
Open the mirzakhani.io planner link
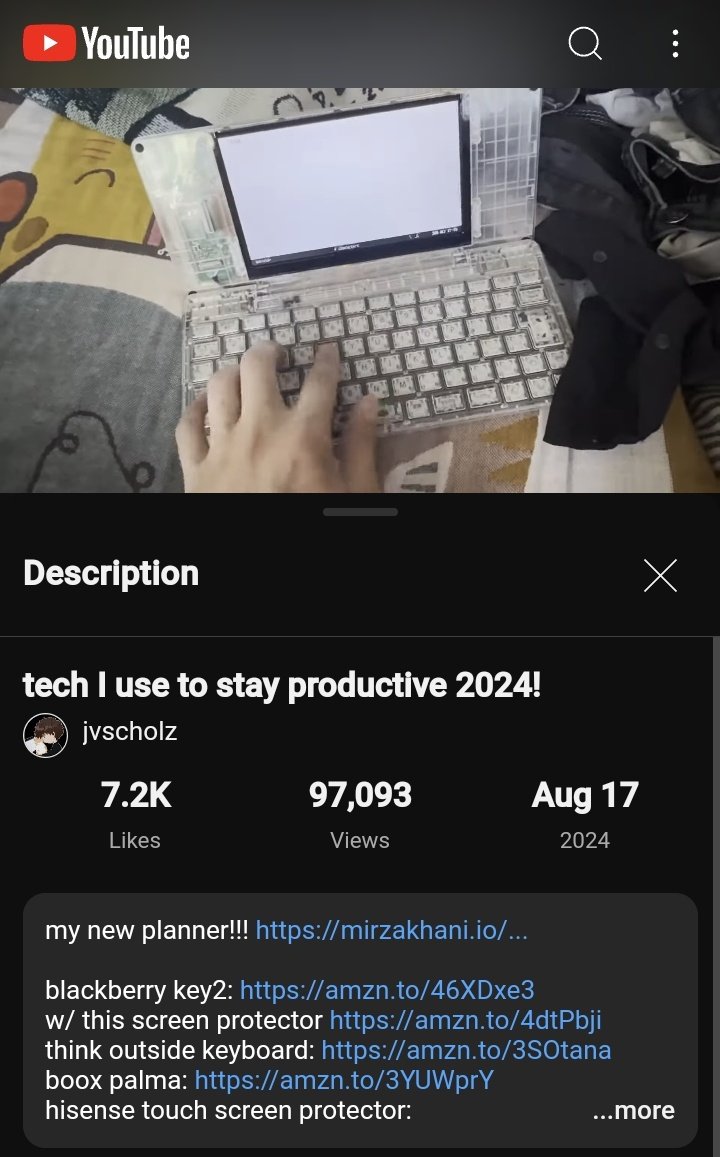click(x=391, y=931)
